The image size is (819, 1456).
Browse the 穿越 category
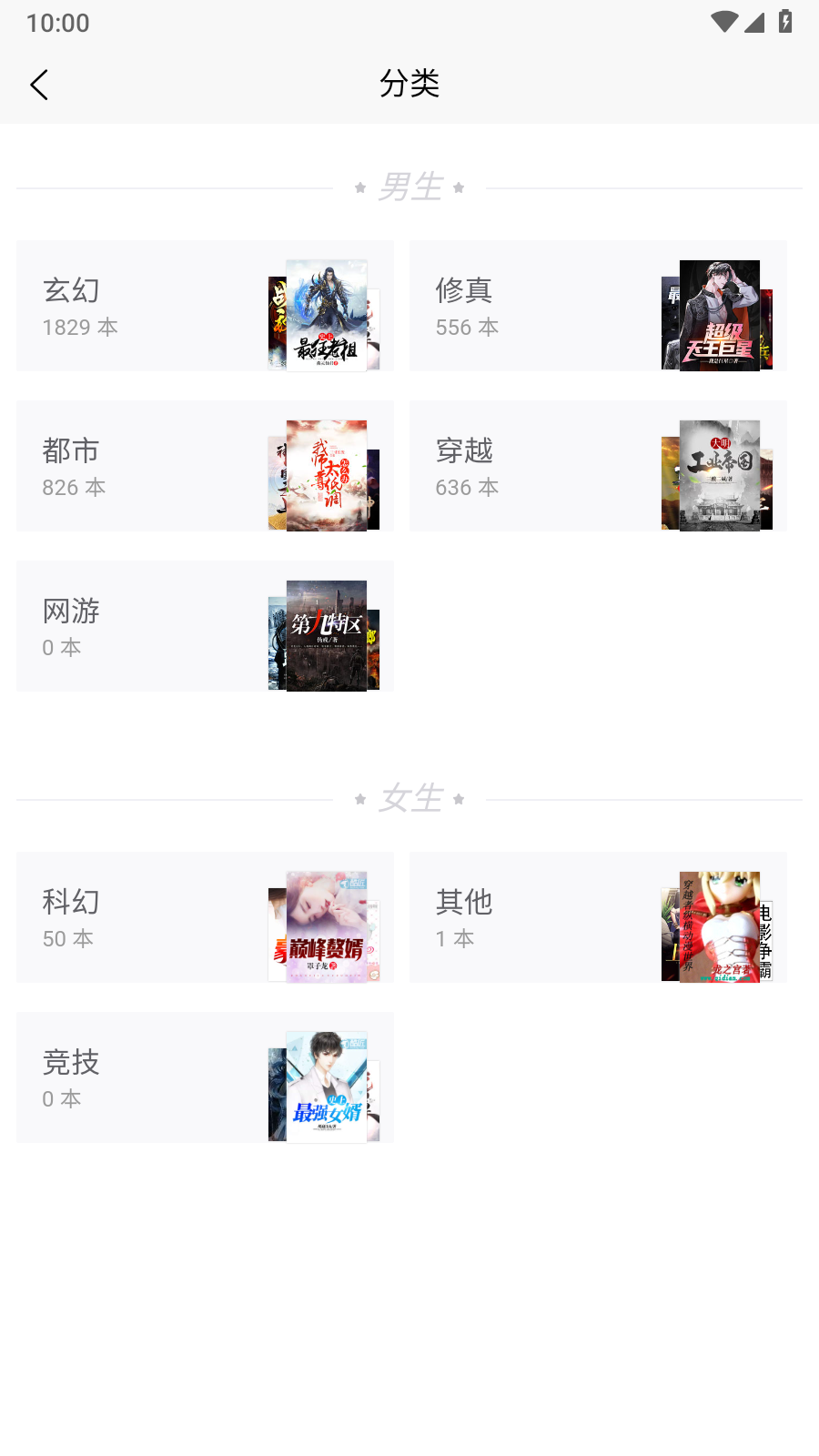tap(598, 466)
